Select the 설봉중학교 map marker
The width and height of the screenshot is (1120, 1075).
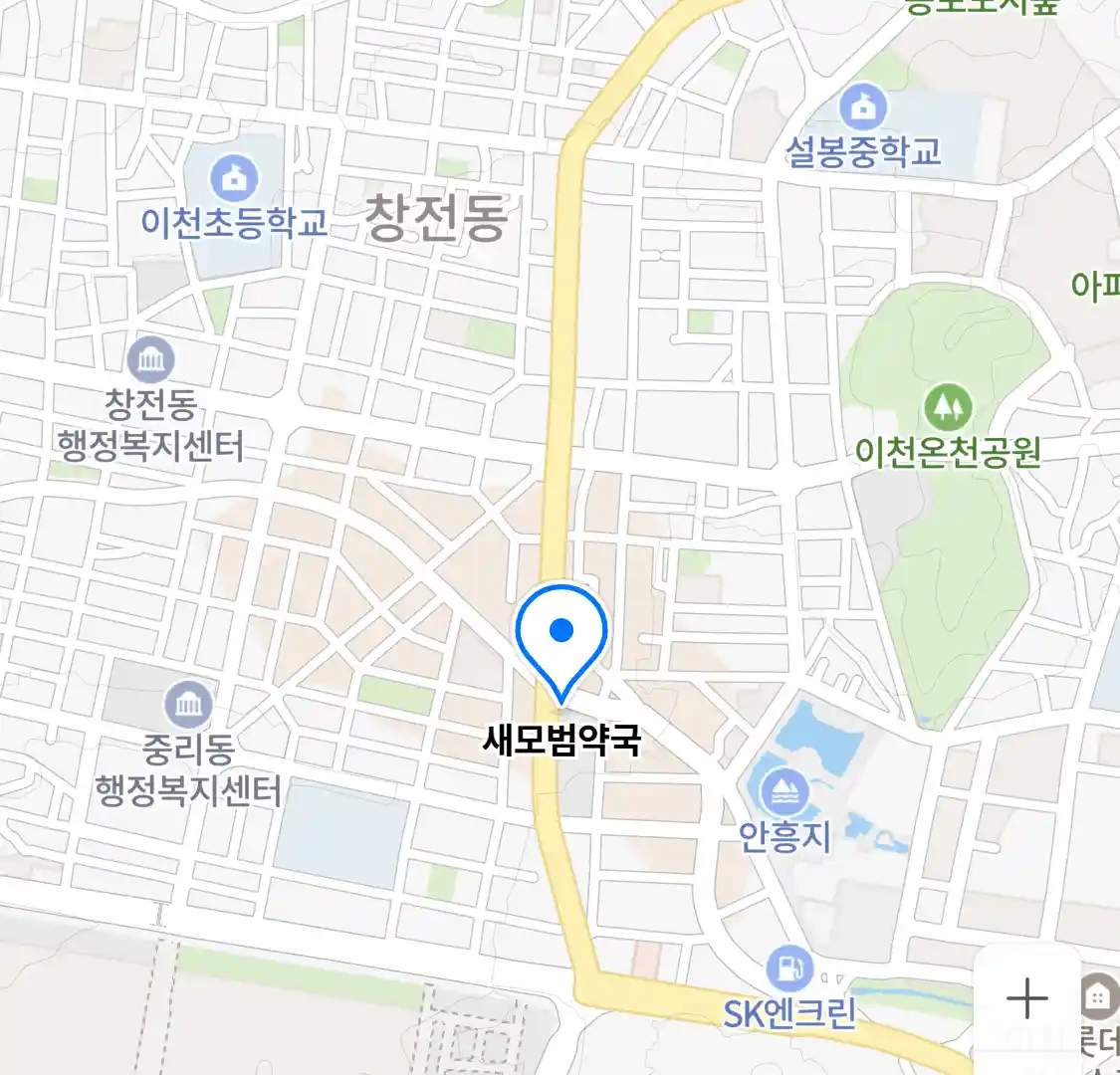(863, 107)
